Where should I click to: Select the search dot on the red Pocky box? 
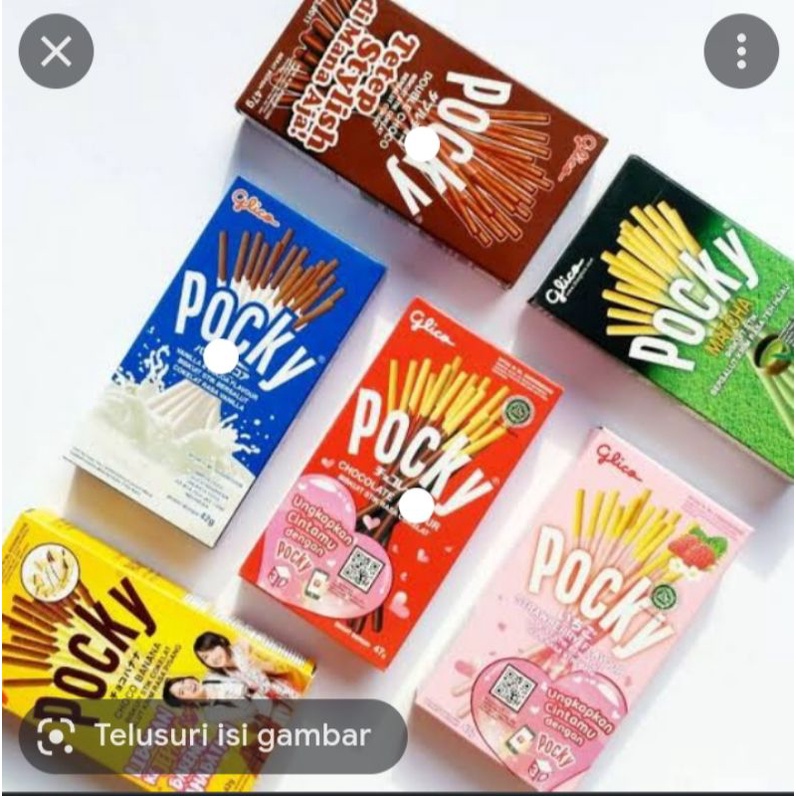pyautogui.click(x=416, y=506)
